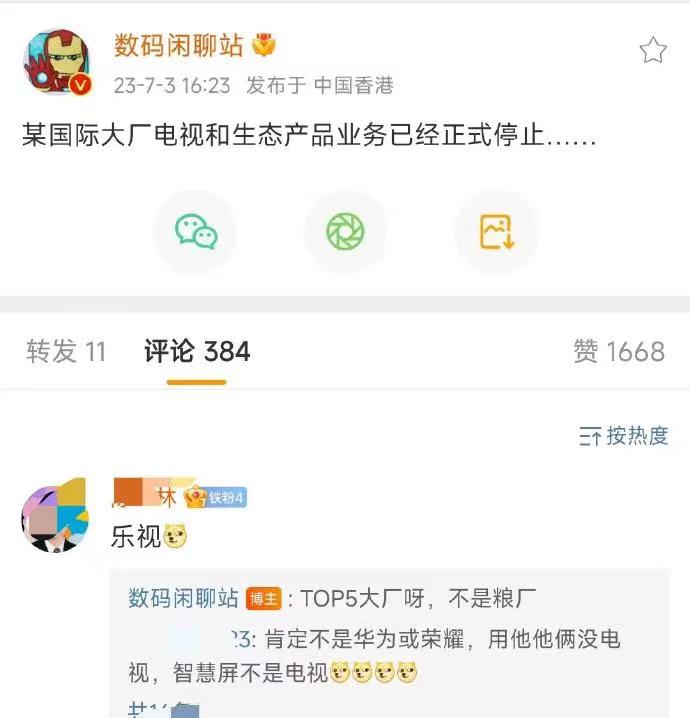Screen dimensions: 690x718
Task: Share the post to WeChat Moments
Action: 345,232
